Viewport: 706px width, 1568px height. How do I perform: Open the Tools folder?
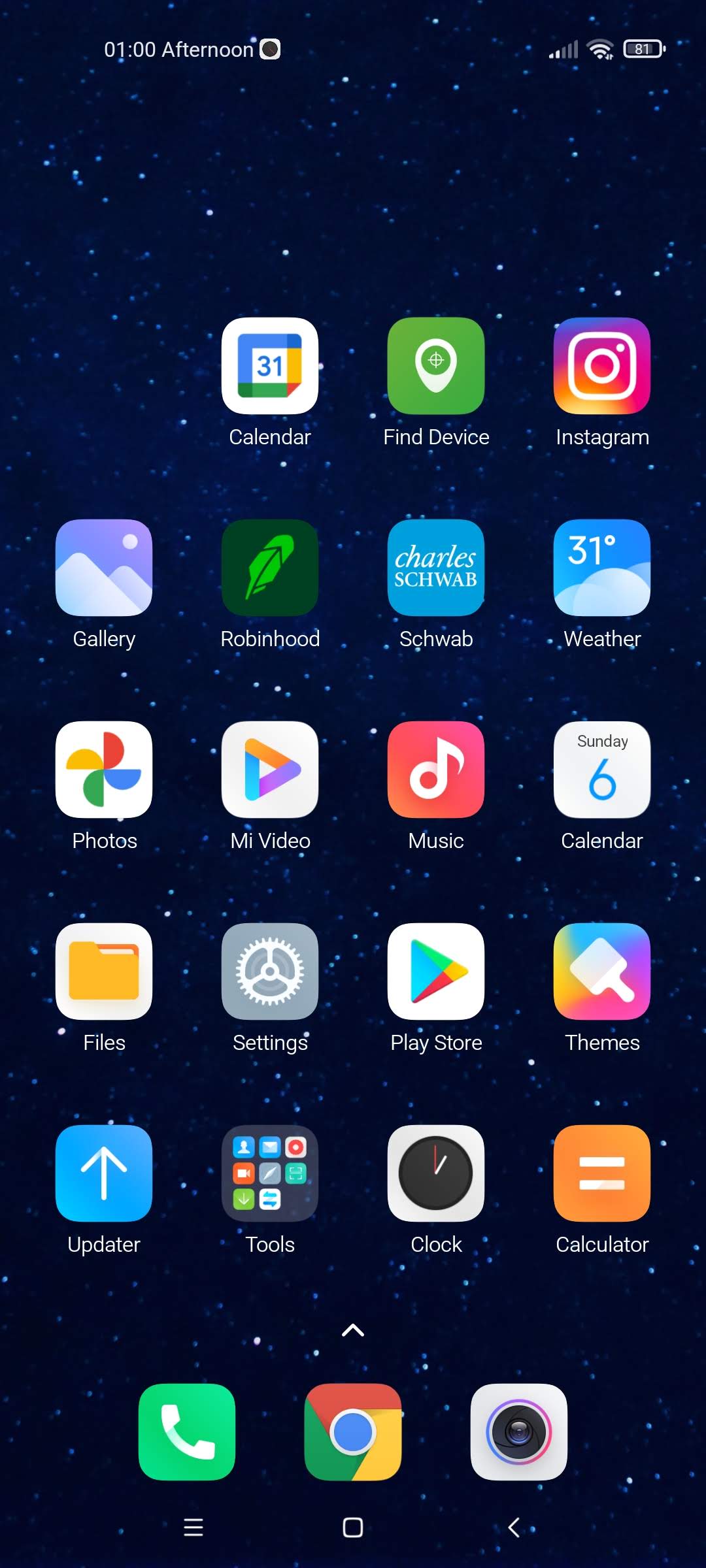tap(270, 1173)
